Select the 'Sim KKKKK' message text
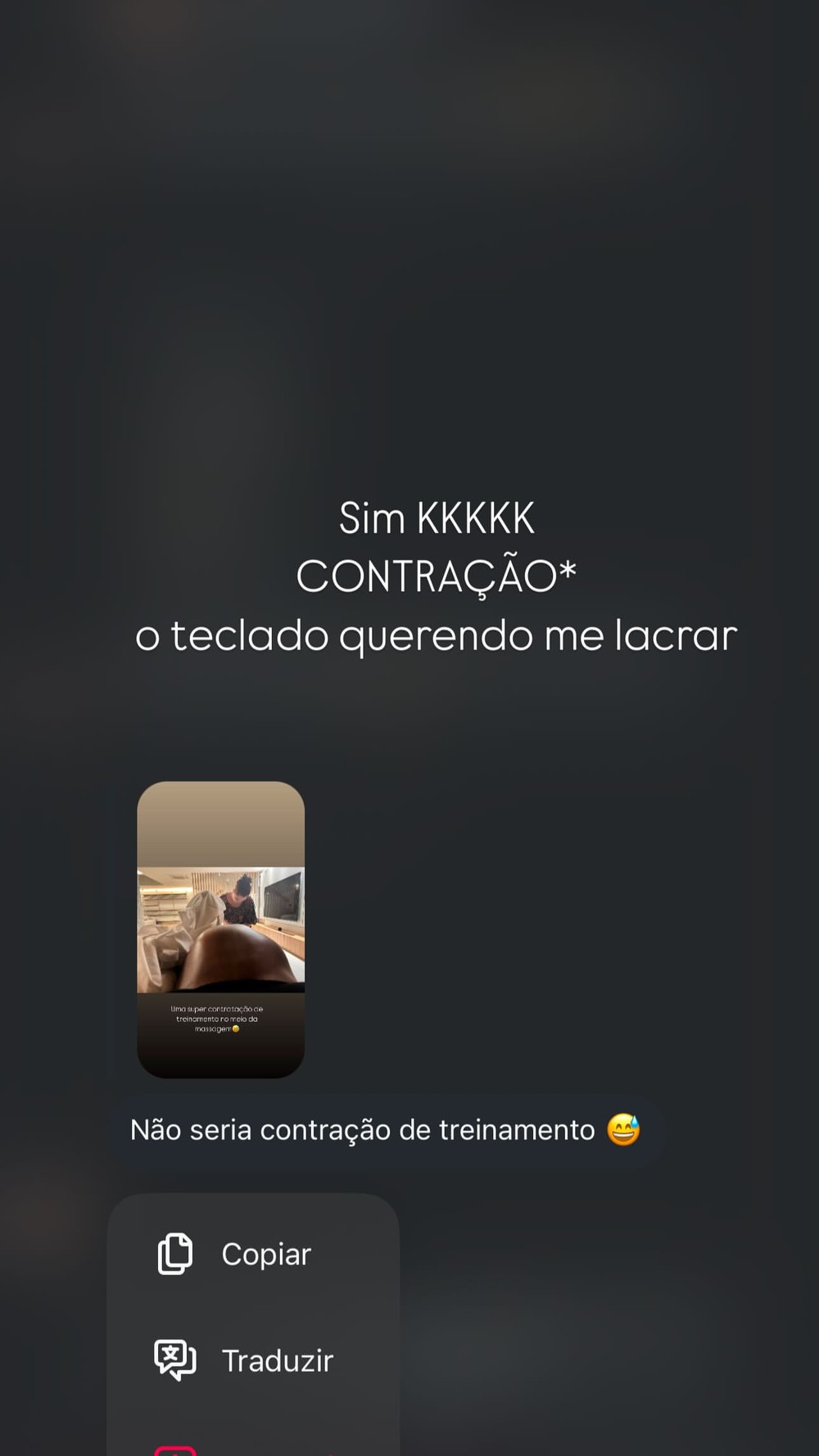819x1456 pixels. 437,516
